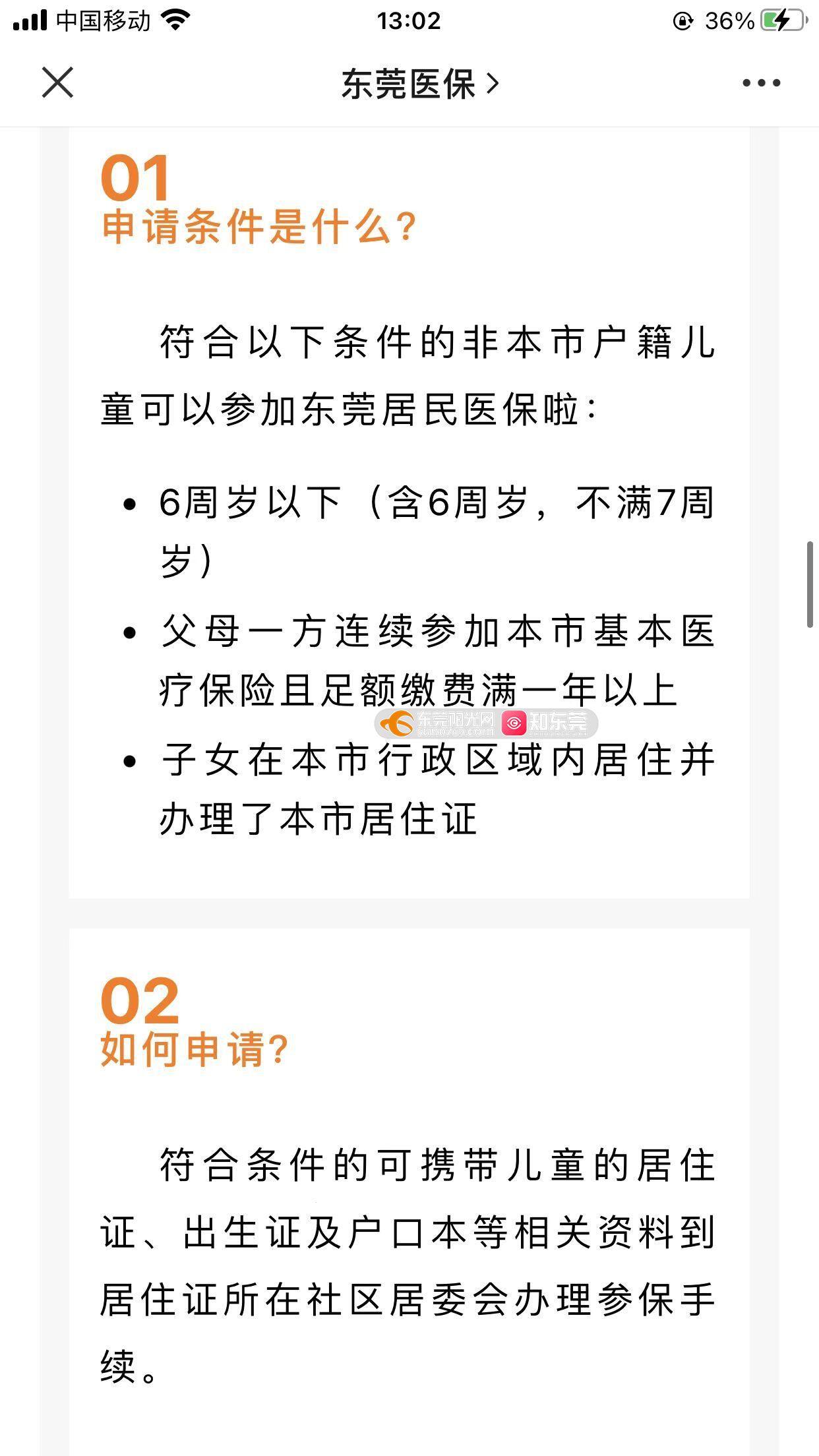Screen dimensions: 819x1456
Task: Open the three-dot more options menu
Action: point(761,83)
